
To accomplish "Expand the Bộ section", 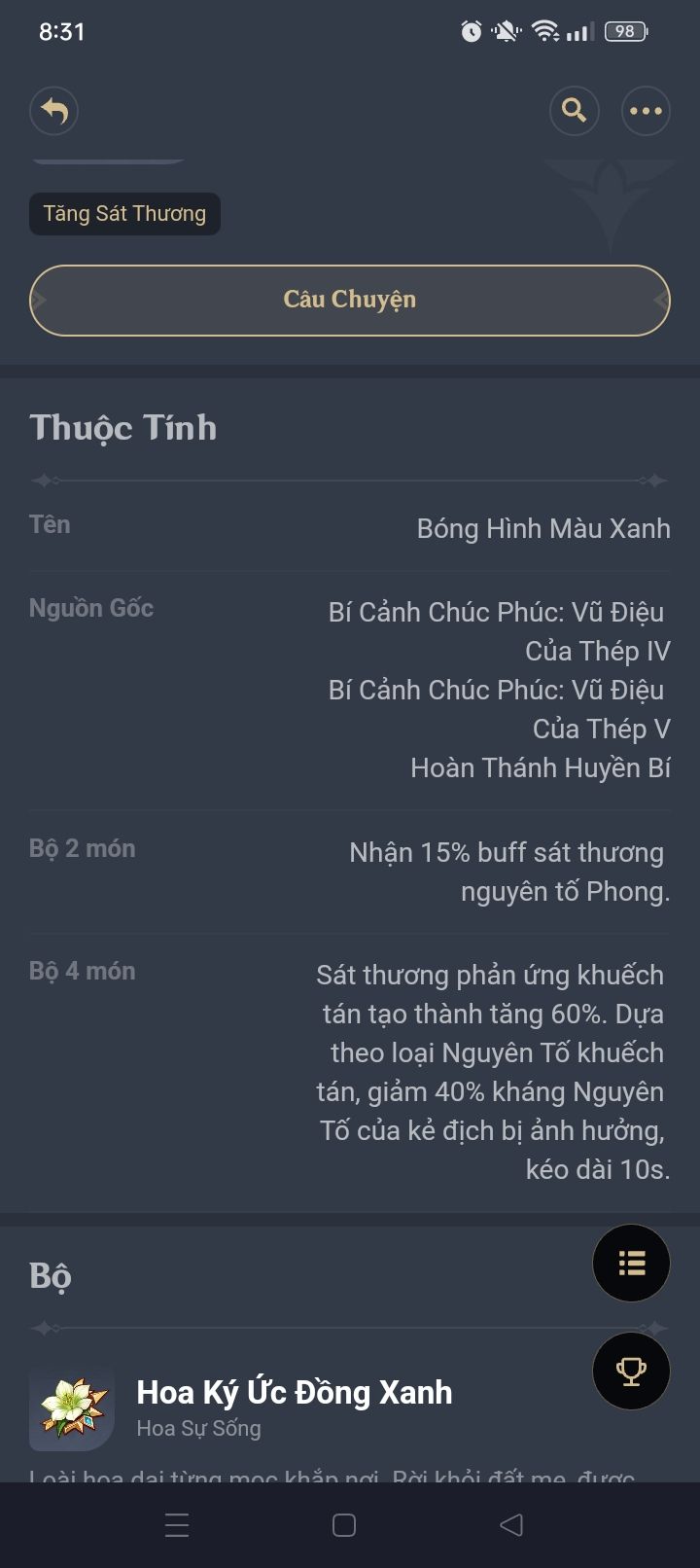I will click(x=50, y=1275).
